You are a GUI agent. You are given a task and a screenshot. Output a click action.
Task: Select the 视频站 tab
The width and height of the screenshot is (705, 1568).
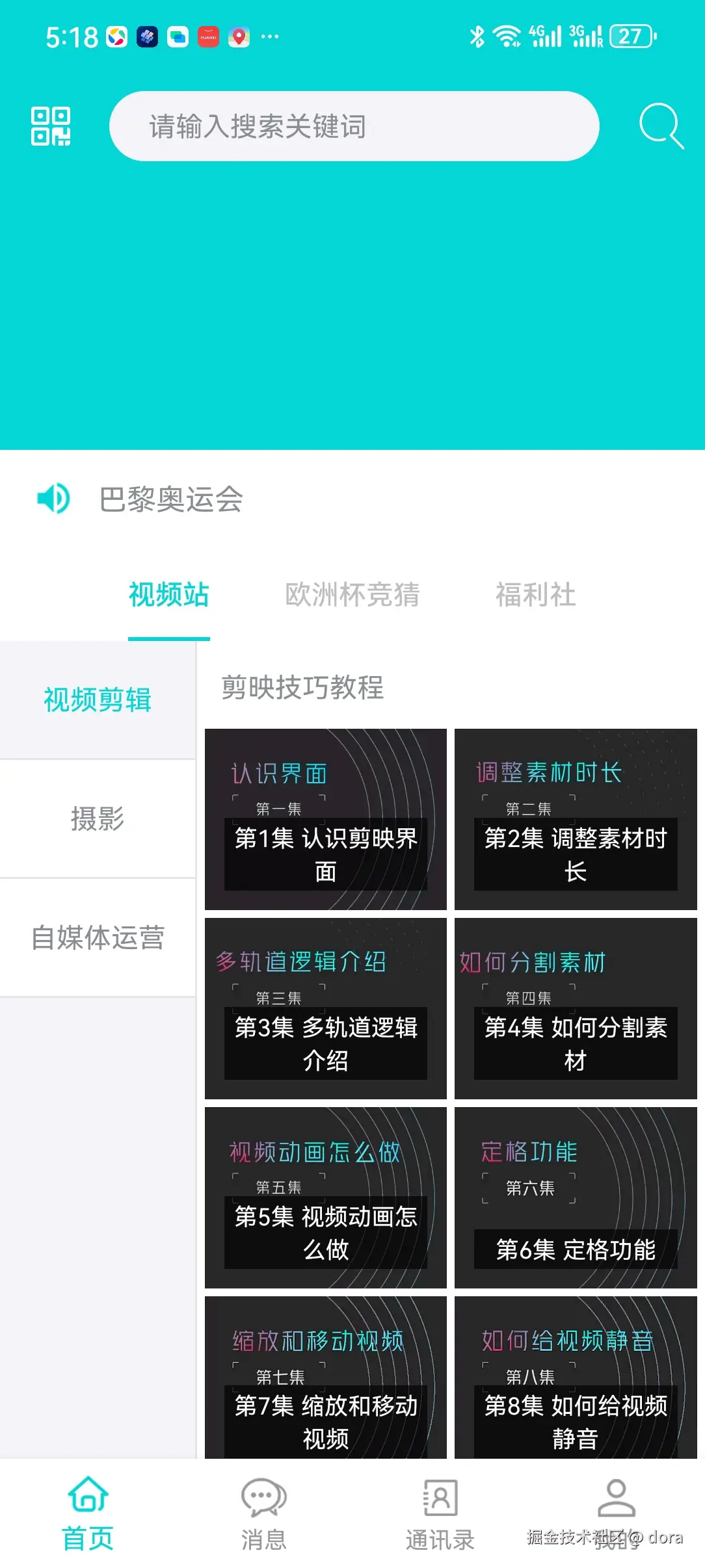[x=168, y=595]
